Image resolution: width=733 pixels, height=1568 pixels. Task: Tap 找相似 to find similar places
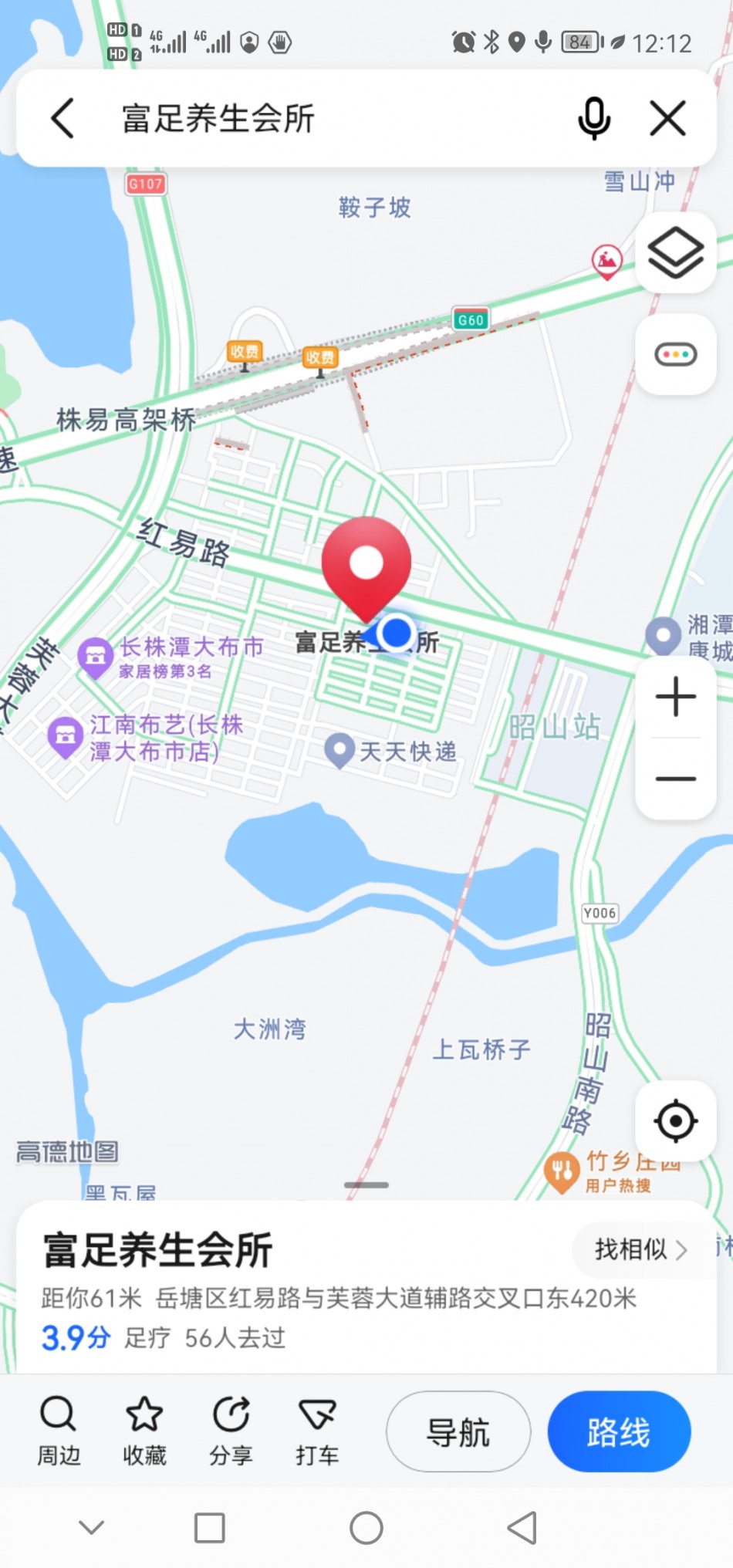[641, 1249]
